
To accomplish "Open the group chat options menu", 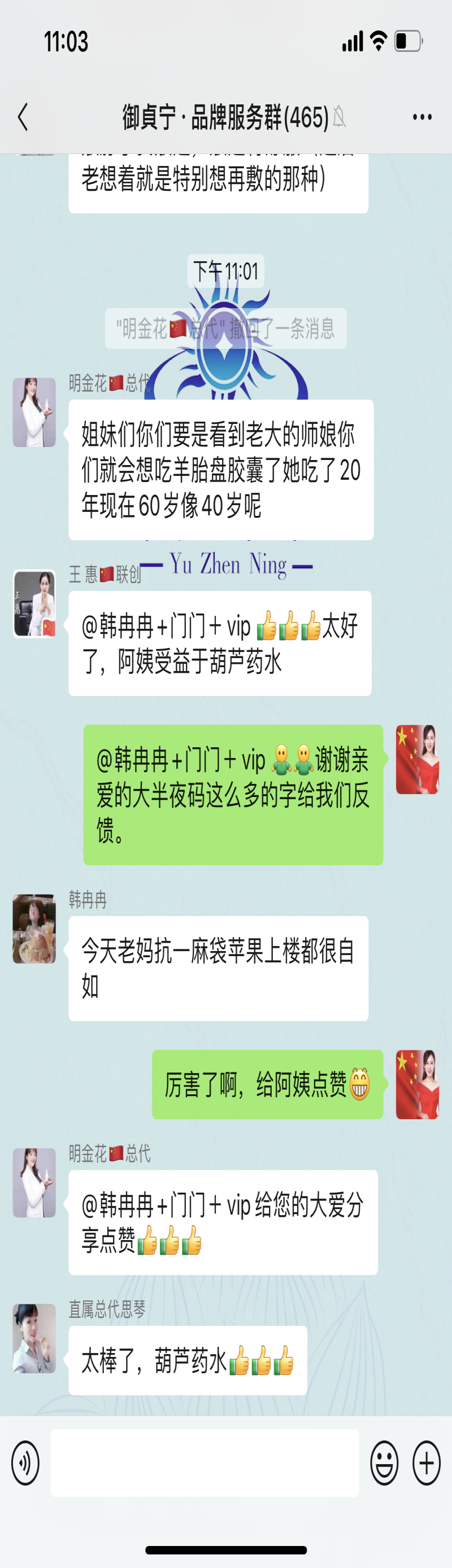I will (x=421, y=117).
